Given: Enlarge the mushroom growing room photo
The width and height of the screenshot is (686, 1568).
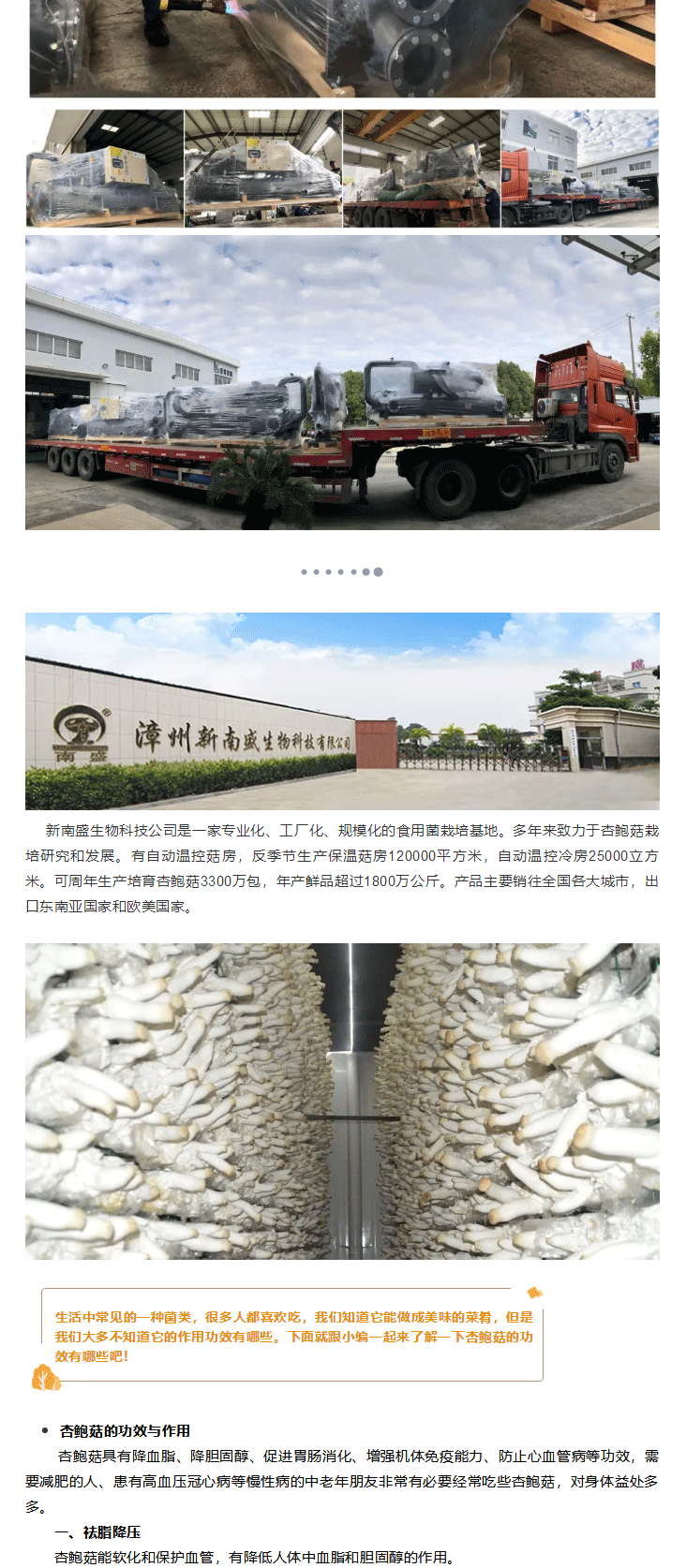Looking at the screenshot, I should pyautogui.click(x=342, y=1101).
